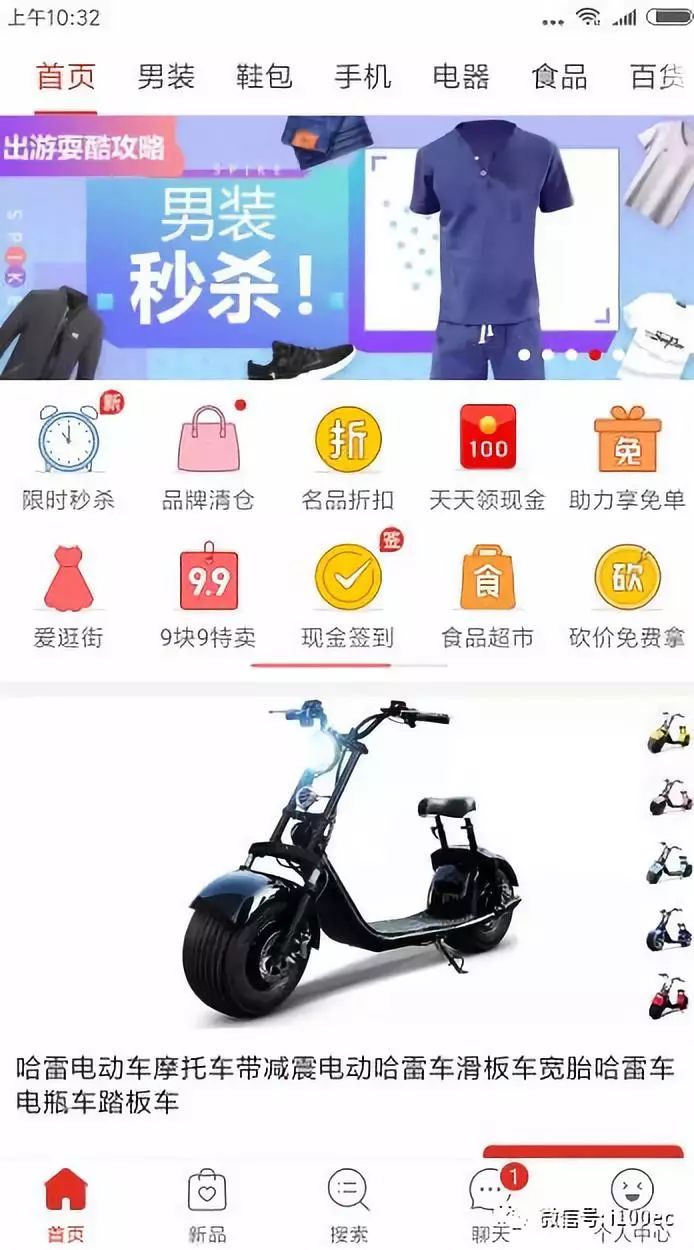This screenshot has height=1250, width=694.
Task: Open 砍价免费拿 bargain shortcut
Action: [x=627, y=595]
